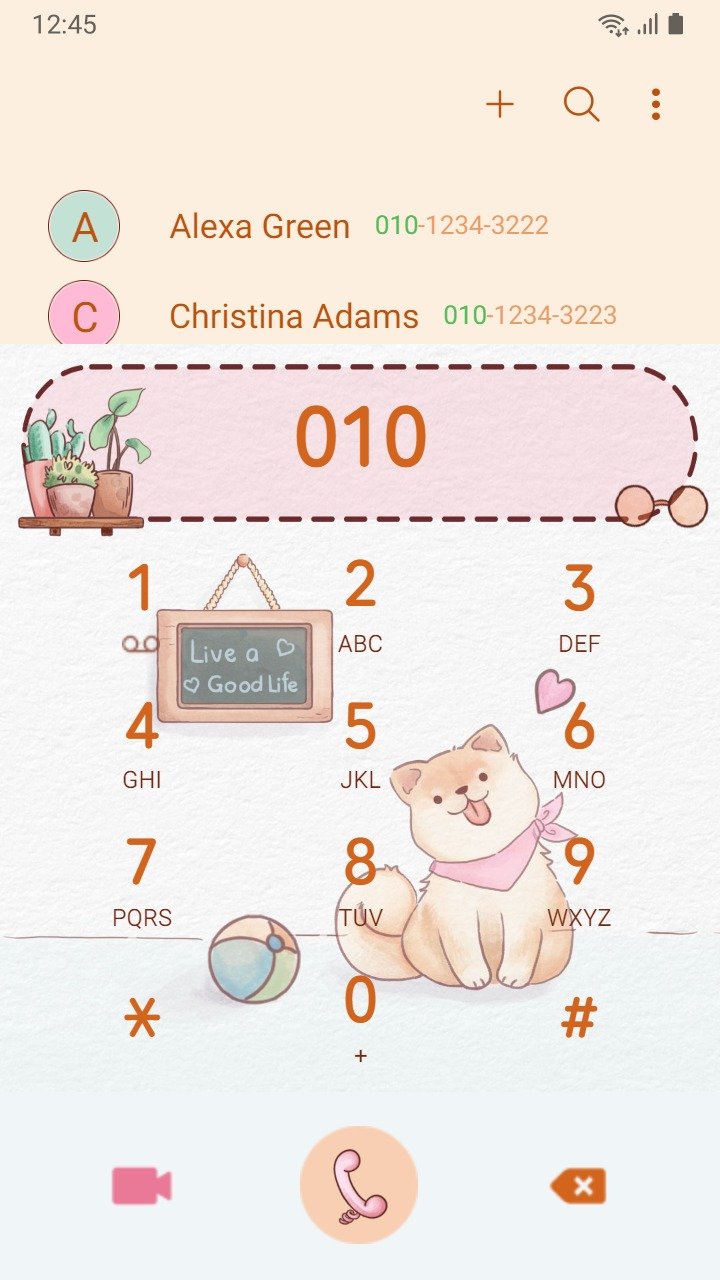Start a video call with the camera icon
The height and width of the screenshot is (1280, 720).
coord(142,1186)
